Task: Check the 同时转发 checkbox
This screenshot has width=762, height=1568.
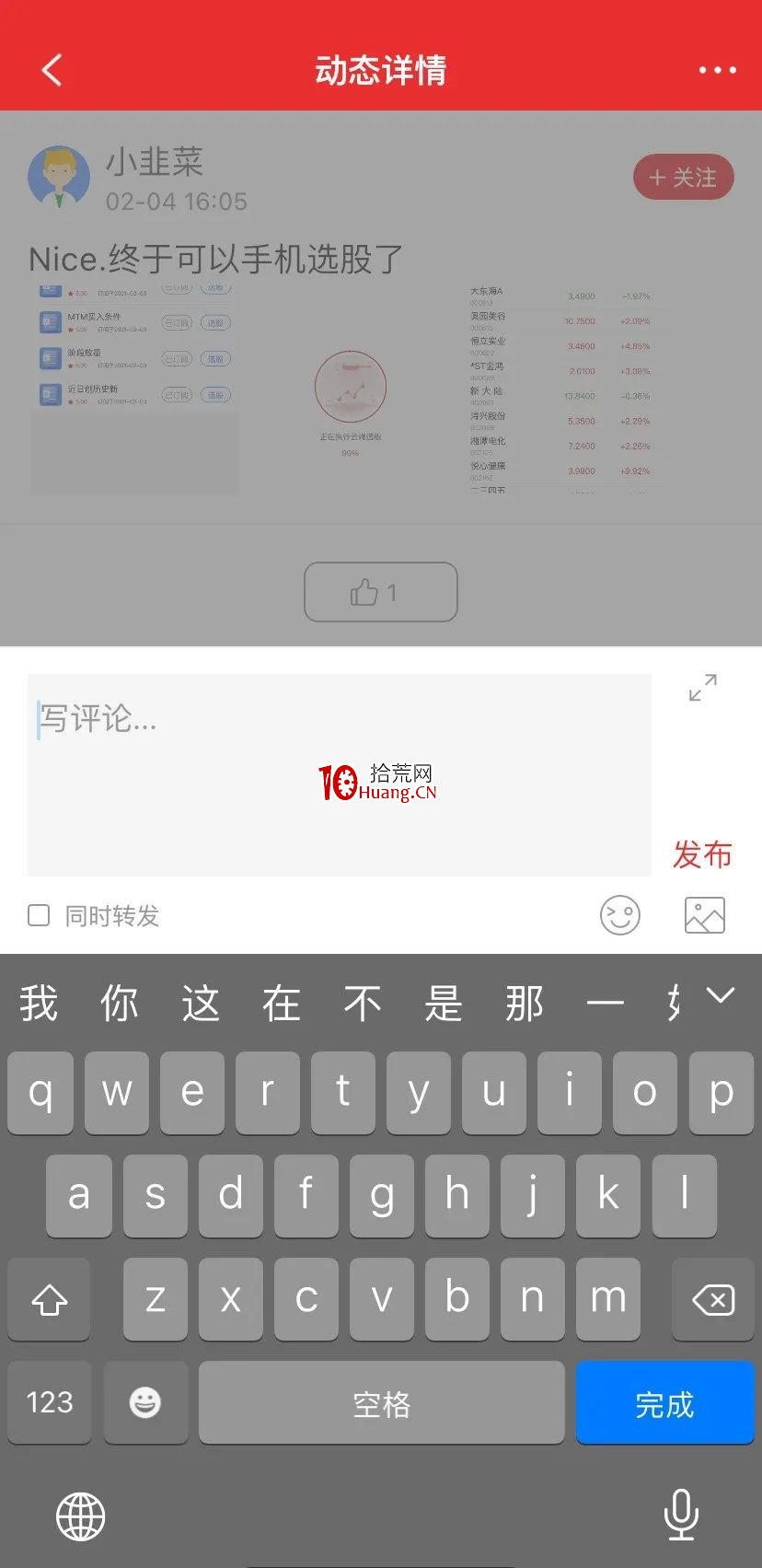Action: click(39, 915)
